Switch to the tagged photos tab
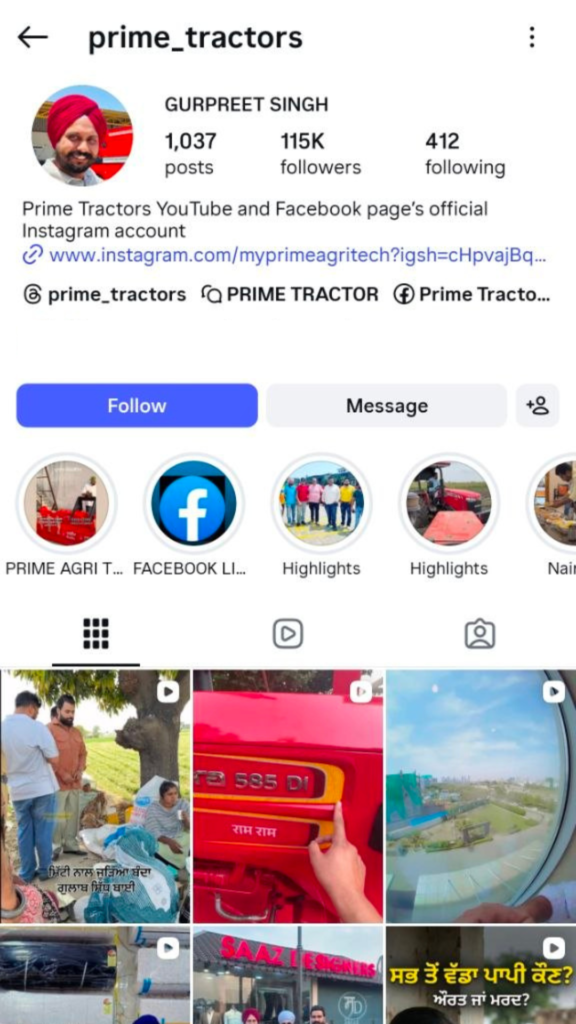 [x=480, y=633]
